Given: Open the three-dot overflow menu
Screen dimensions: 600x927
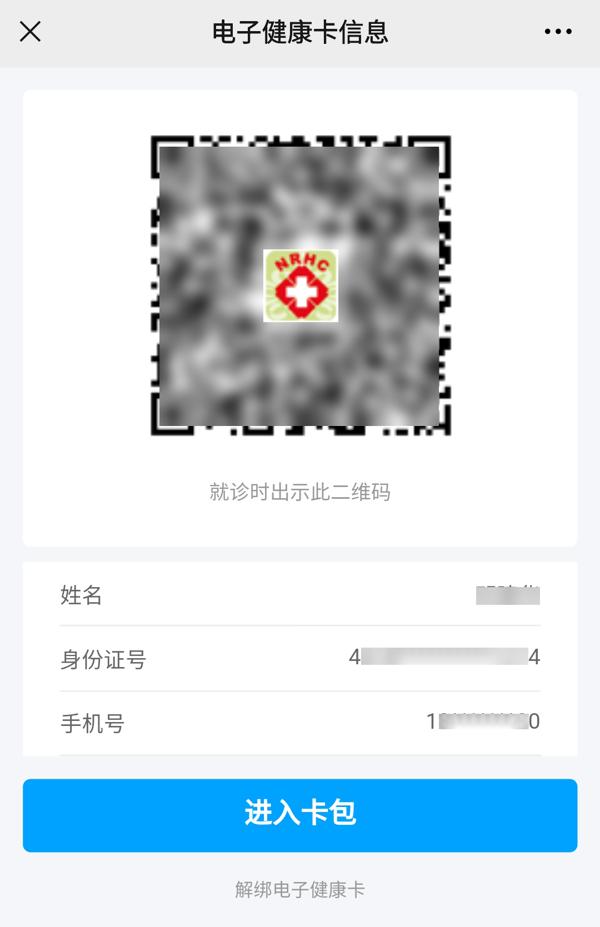Looking at the screenshot, I should pos(558,32).
